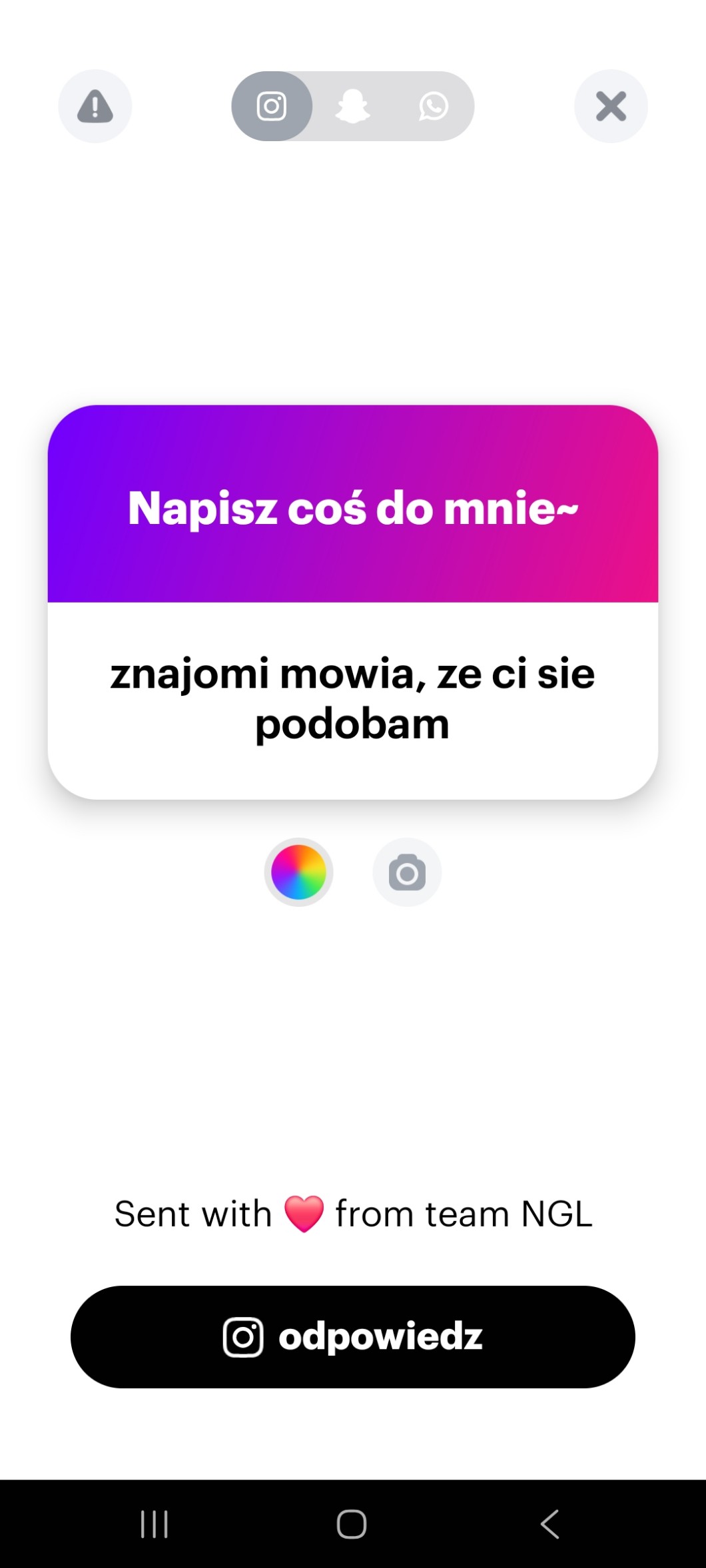This screenshot has width=706, height=1568.
Task: Report this message with the warning icon
Action: [x=95, y=107]
